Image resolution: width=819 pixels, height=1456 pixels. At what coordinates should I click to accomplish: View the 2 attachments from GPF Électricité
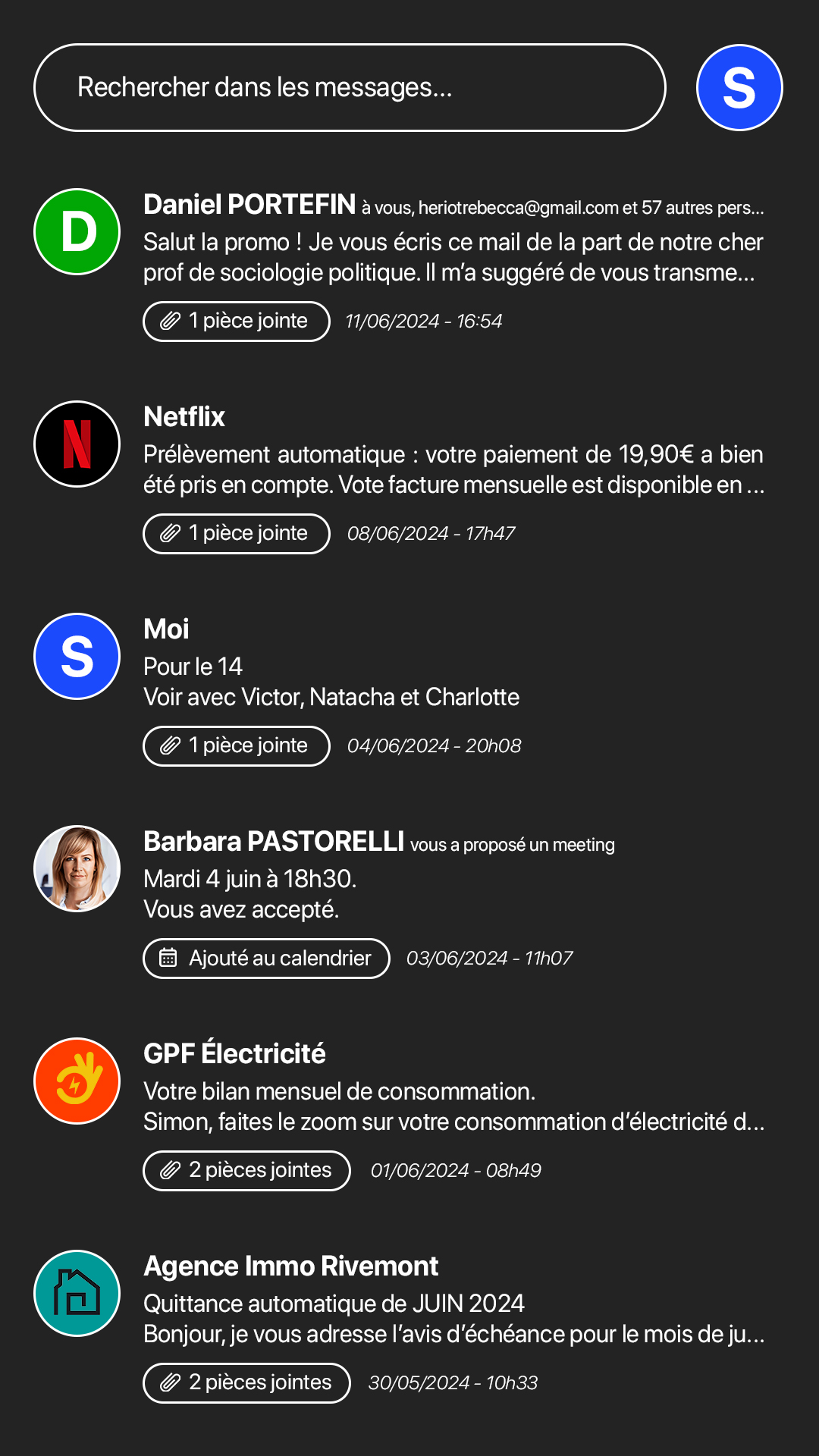tap(246, 1171)
